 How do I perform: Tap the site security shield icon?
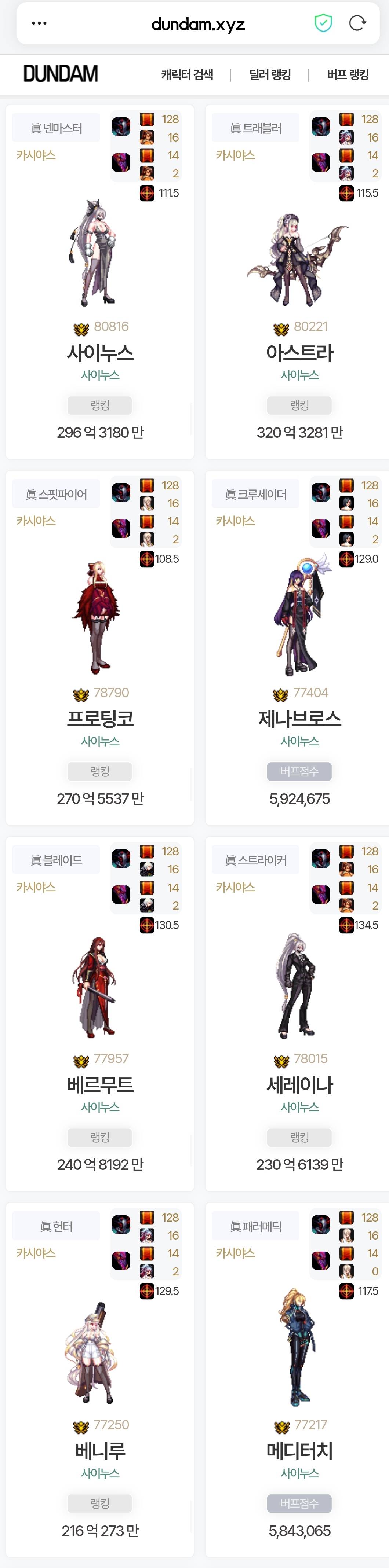323,23
